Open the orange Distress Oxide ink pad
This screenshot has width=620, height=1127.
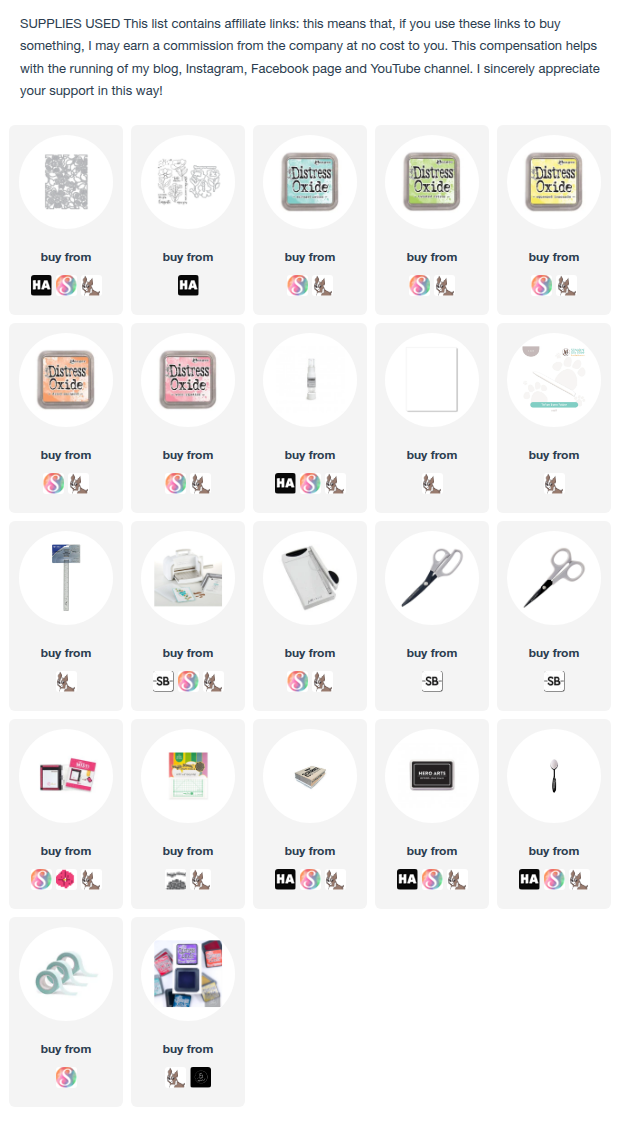pos(66,381)
